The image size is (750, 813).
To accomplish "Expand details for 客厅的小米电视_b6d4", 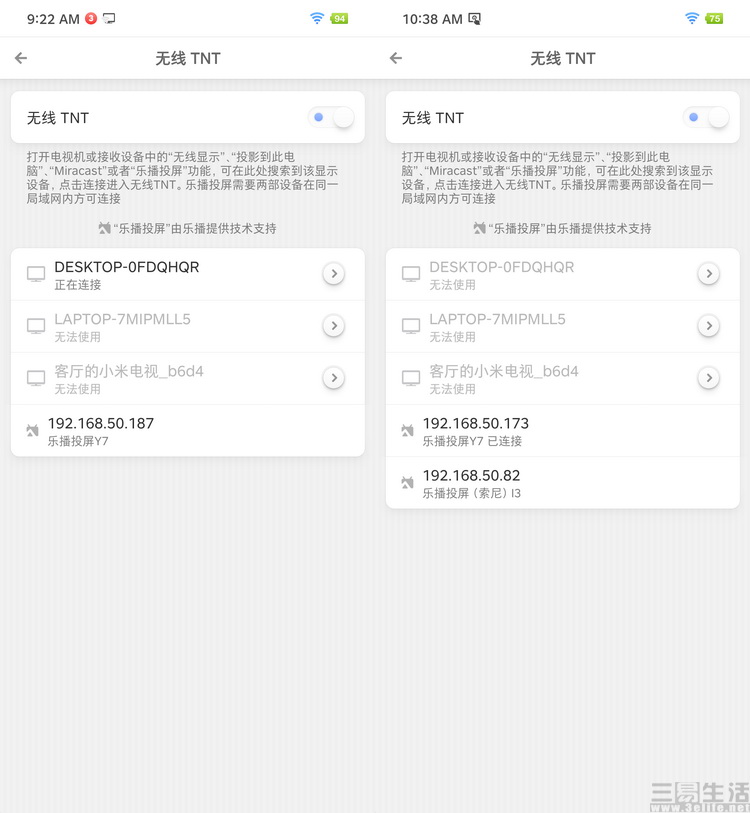I will [x=333, y=378].
